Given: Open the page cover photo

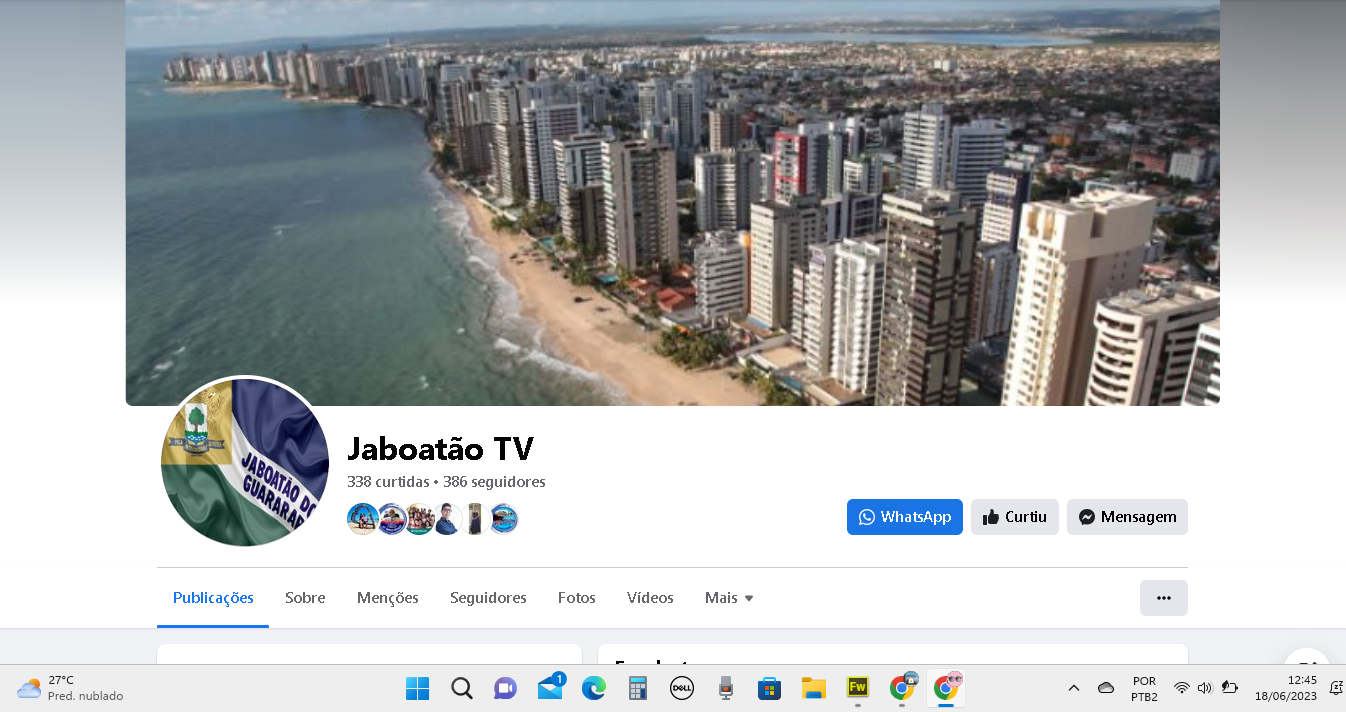Looking at the screenshot, I should pyautogui.click(x=672, y=200).
